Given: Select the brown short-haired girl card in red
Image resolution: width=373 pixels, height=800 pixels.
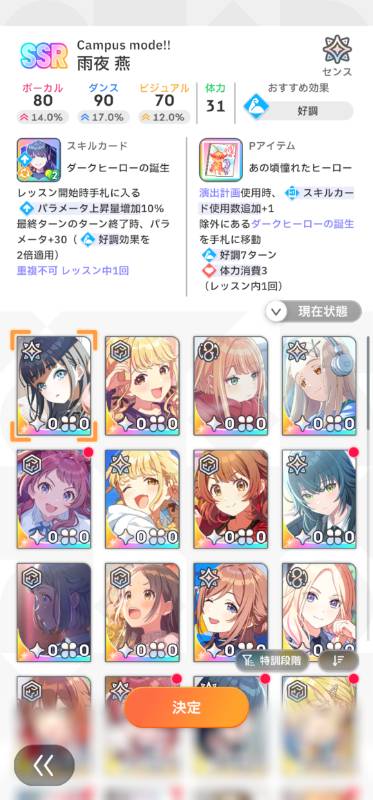Looking at the screenshot, I should click(x=231, y=499).
